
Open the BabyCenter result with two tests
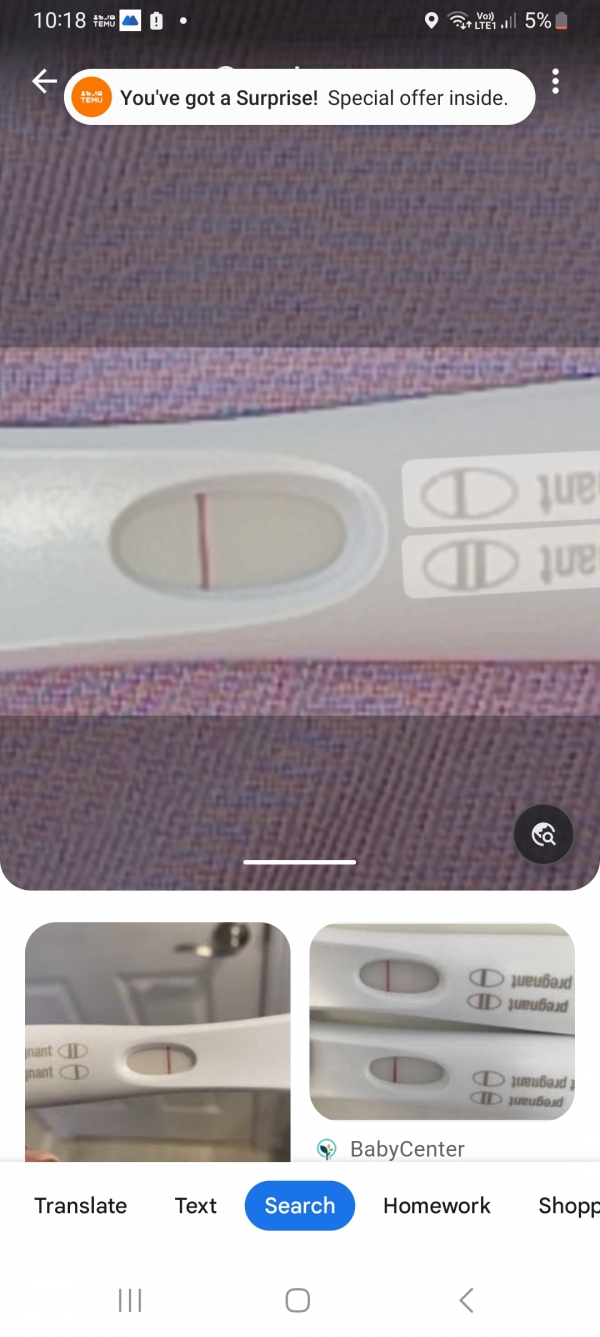click(442, 1021)
